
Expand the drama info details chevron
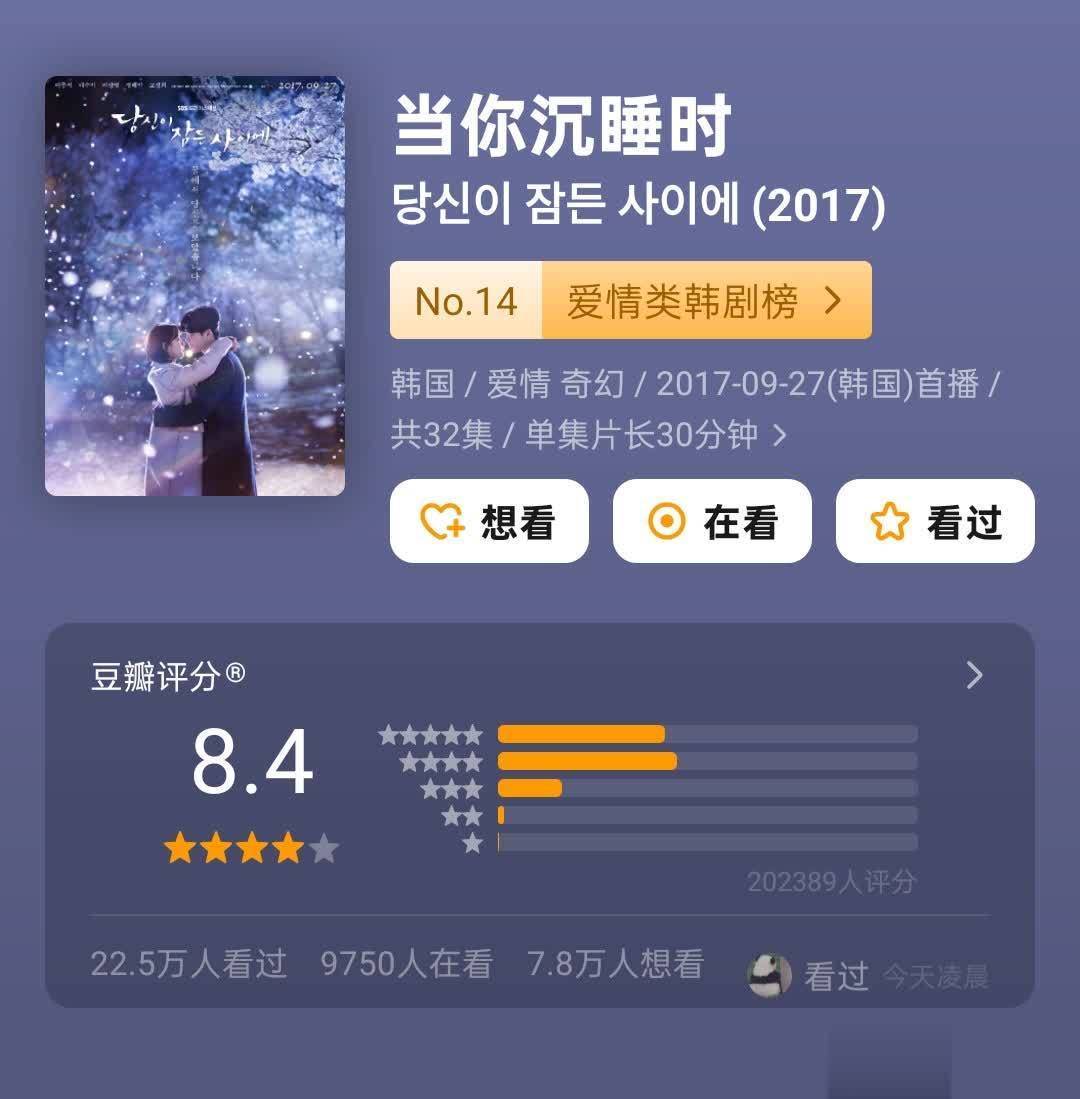click(781, 436)
